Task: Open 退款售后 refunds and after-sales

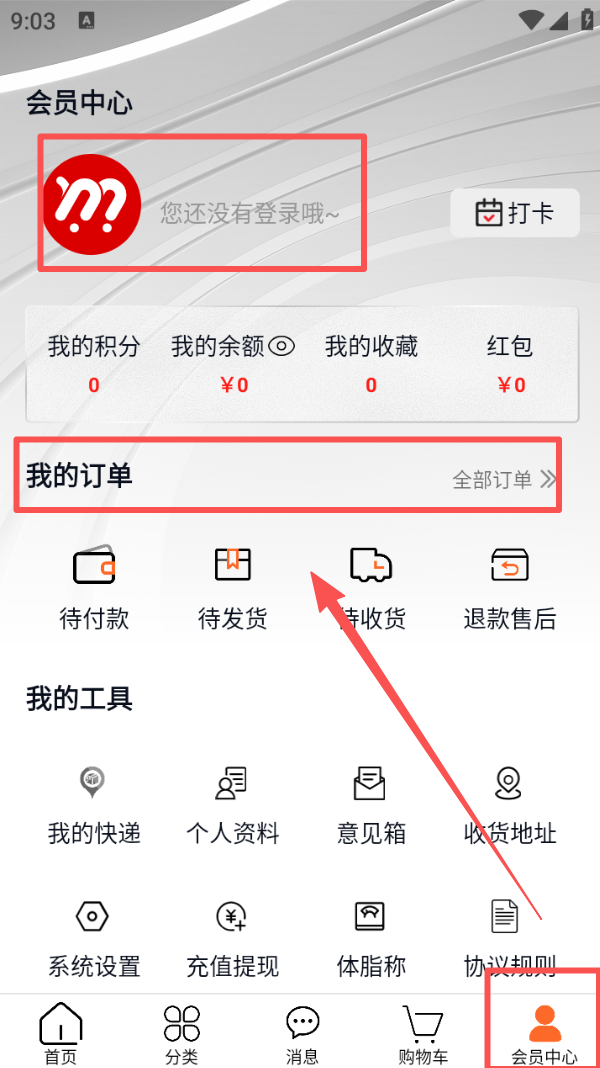Action: [509, 587]
